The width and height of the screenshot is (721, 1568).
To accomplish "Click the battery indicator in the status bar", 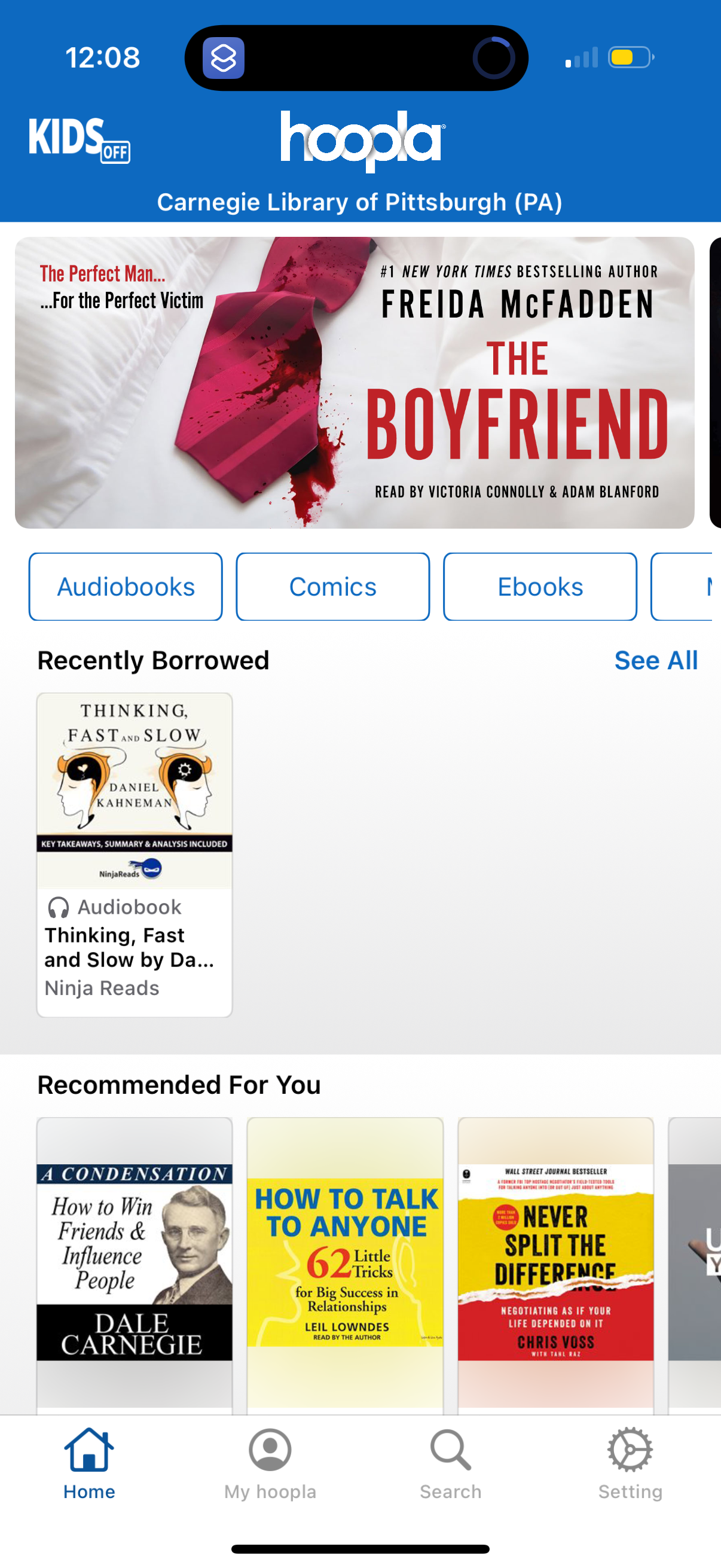I will [628, 58].
